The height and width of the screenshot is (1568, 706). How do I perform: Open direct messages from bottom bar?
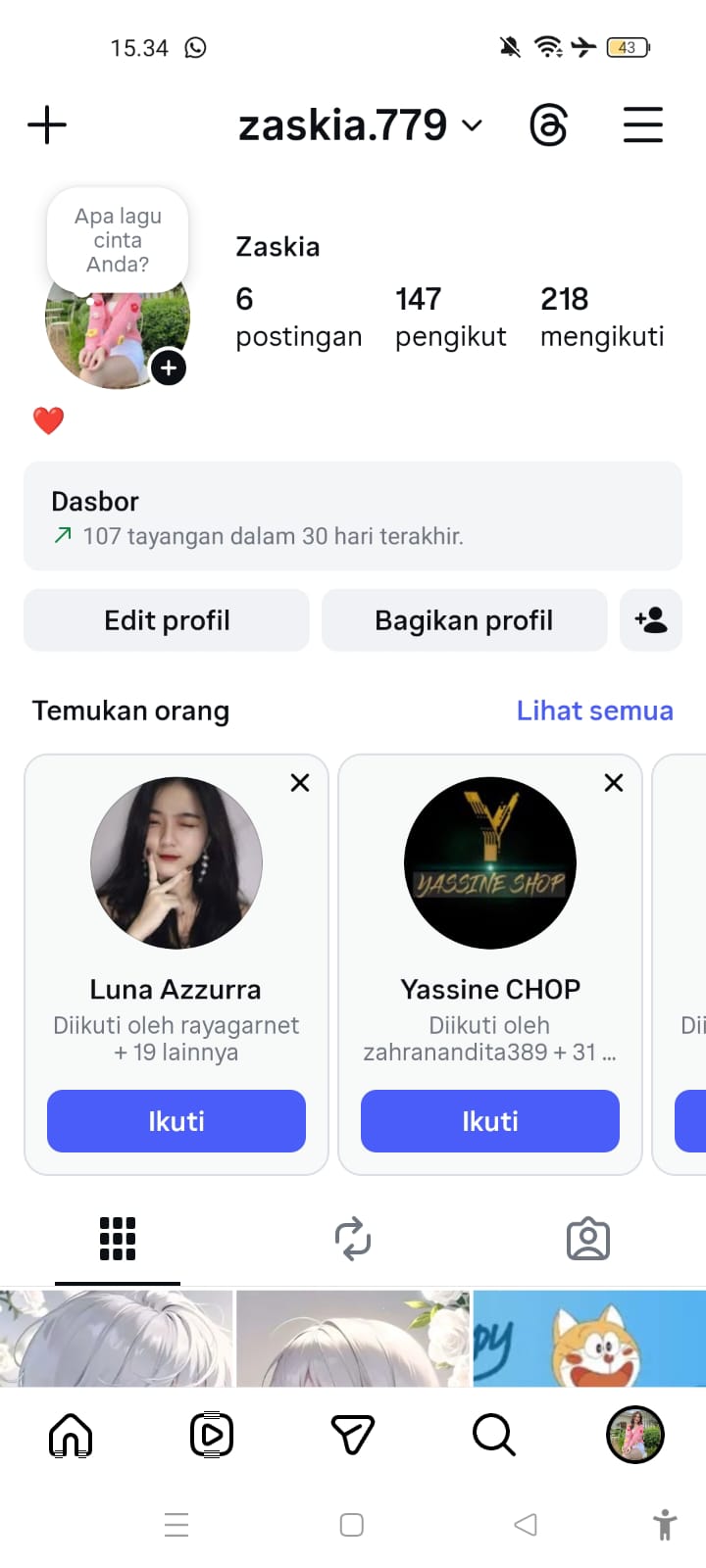[x=353, y=1436]
